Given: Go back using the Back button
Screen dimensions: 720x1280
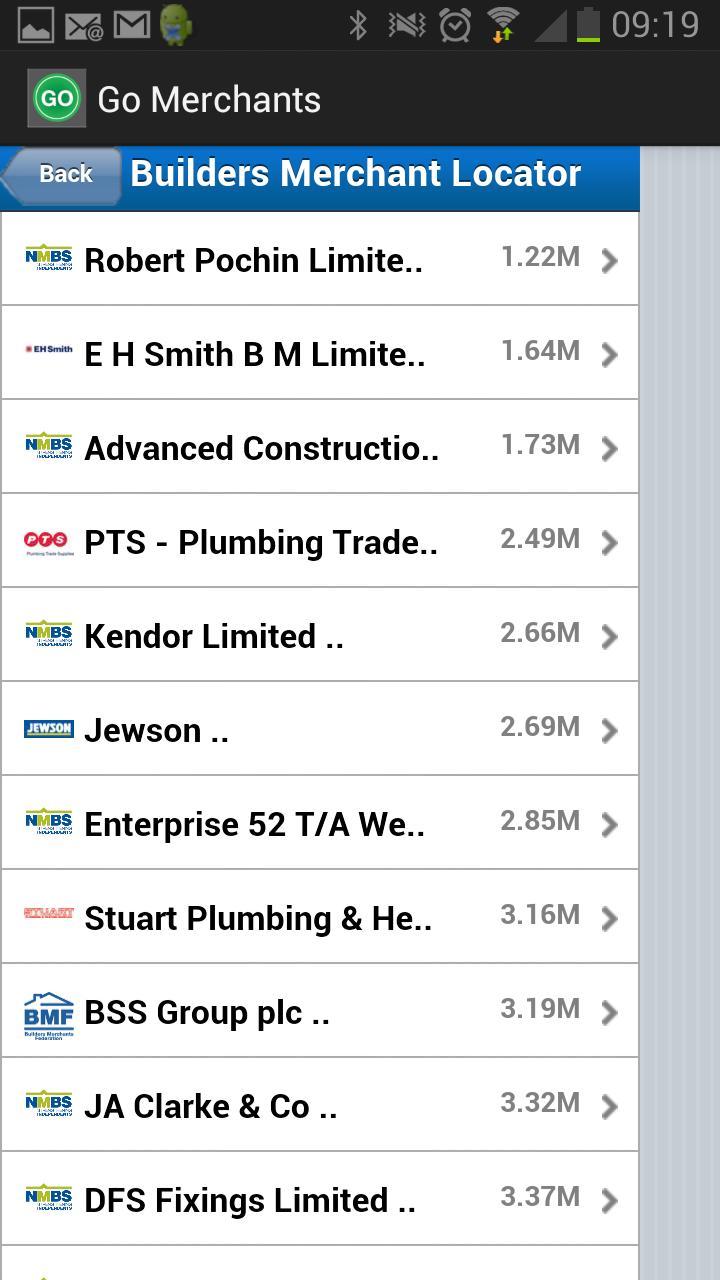Looking at the screenshot, I should [x=63, y=174].
